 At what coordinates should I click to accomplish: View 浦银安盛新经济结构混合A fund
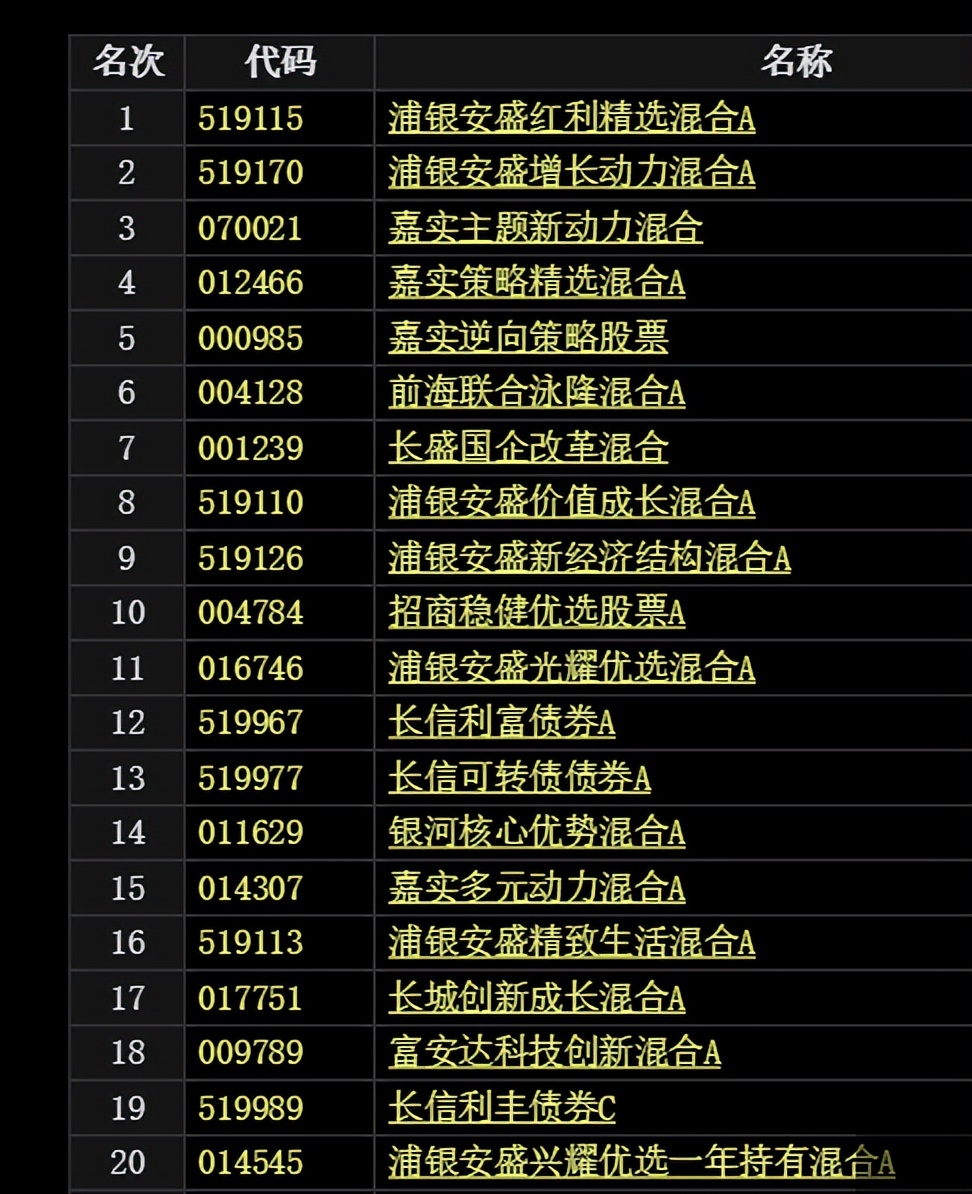pos(589,557)
